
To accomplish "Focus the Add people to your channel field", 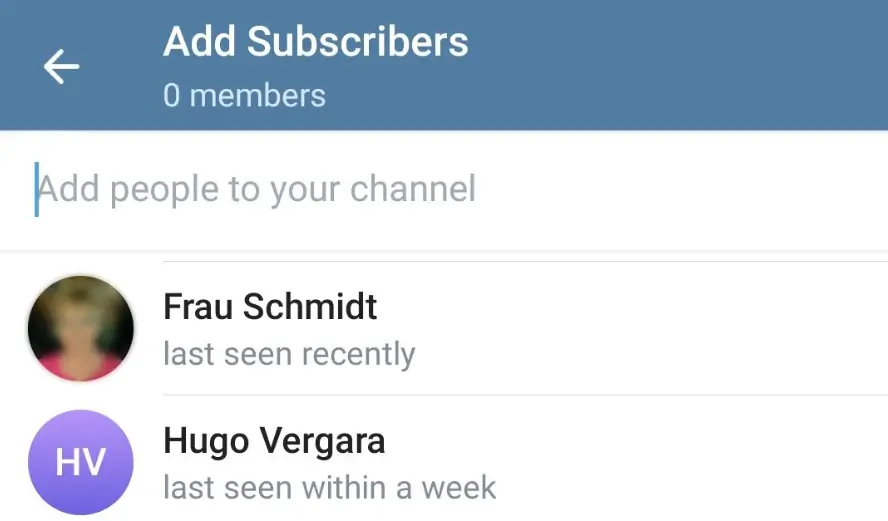I will pos(400,189).
